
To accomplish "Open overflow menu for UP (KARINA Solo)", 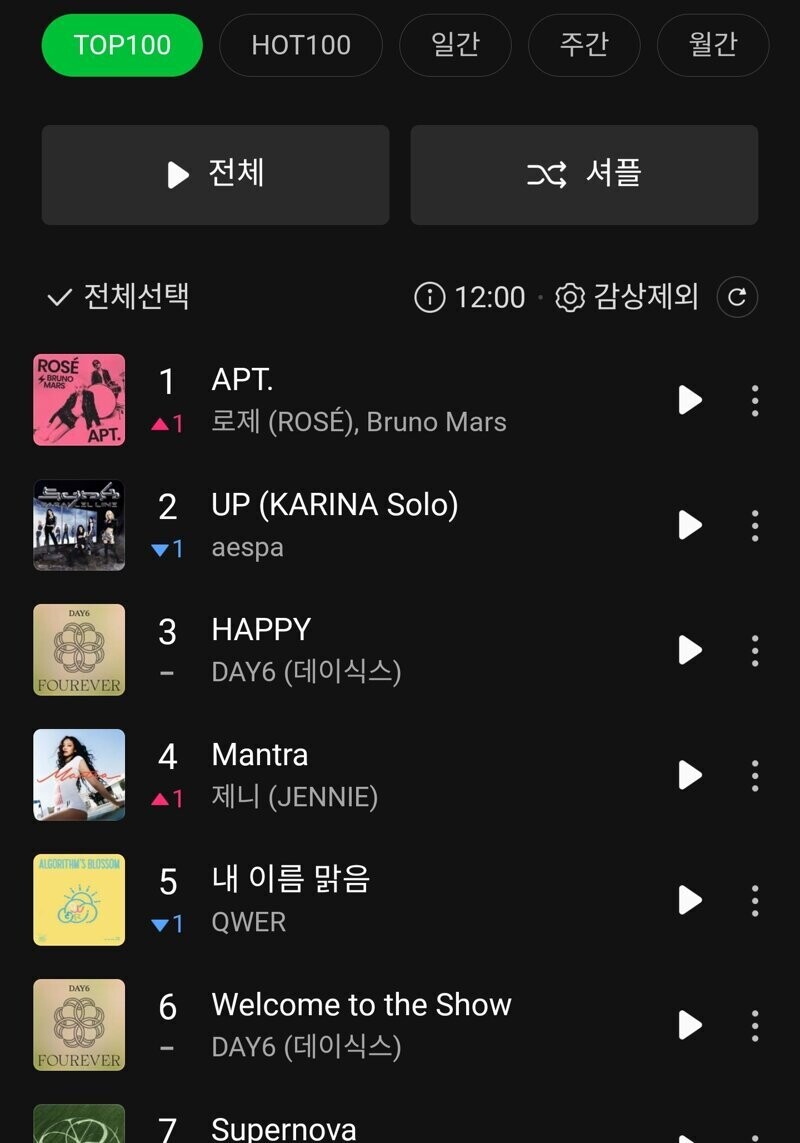I will [x=755, y=525].
